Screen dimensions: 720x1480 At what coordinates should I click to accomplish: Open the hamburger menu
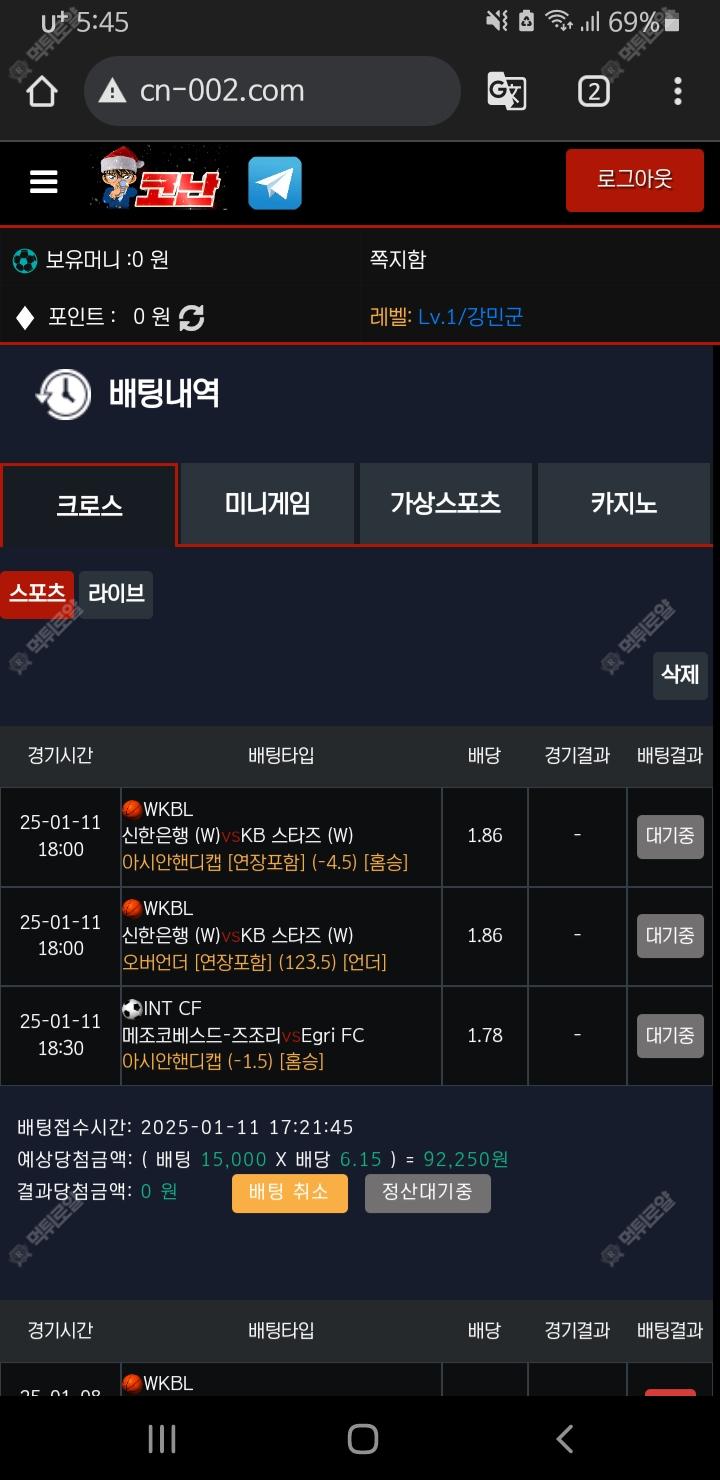(x=43, y=182)
